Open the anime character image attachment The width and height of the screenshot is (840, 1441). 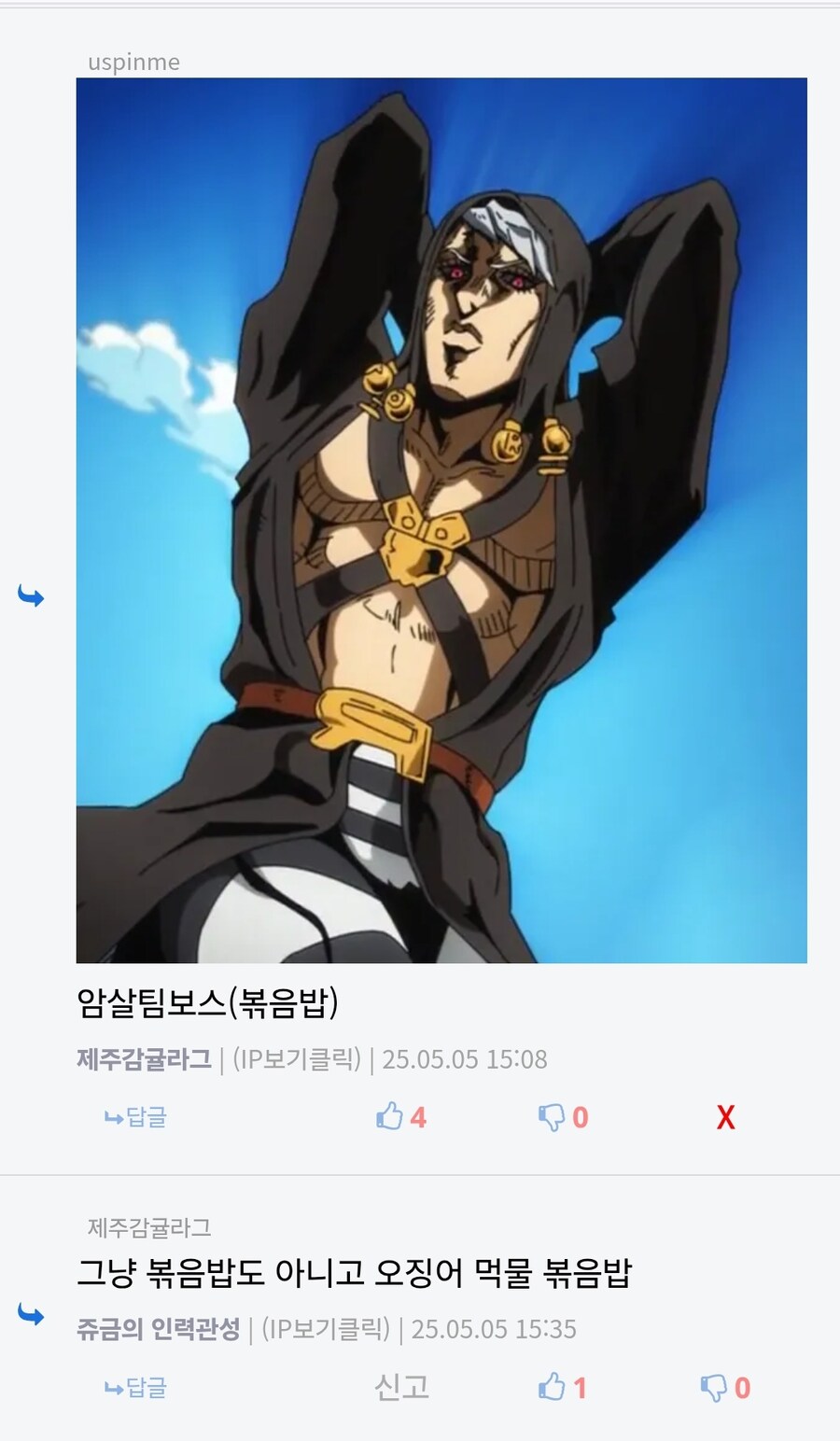(x=439, y=518)
